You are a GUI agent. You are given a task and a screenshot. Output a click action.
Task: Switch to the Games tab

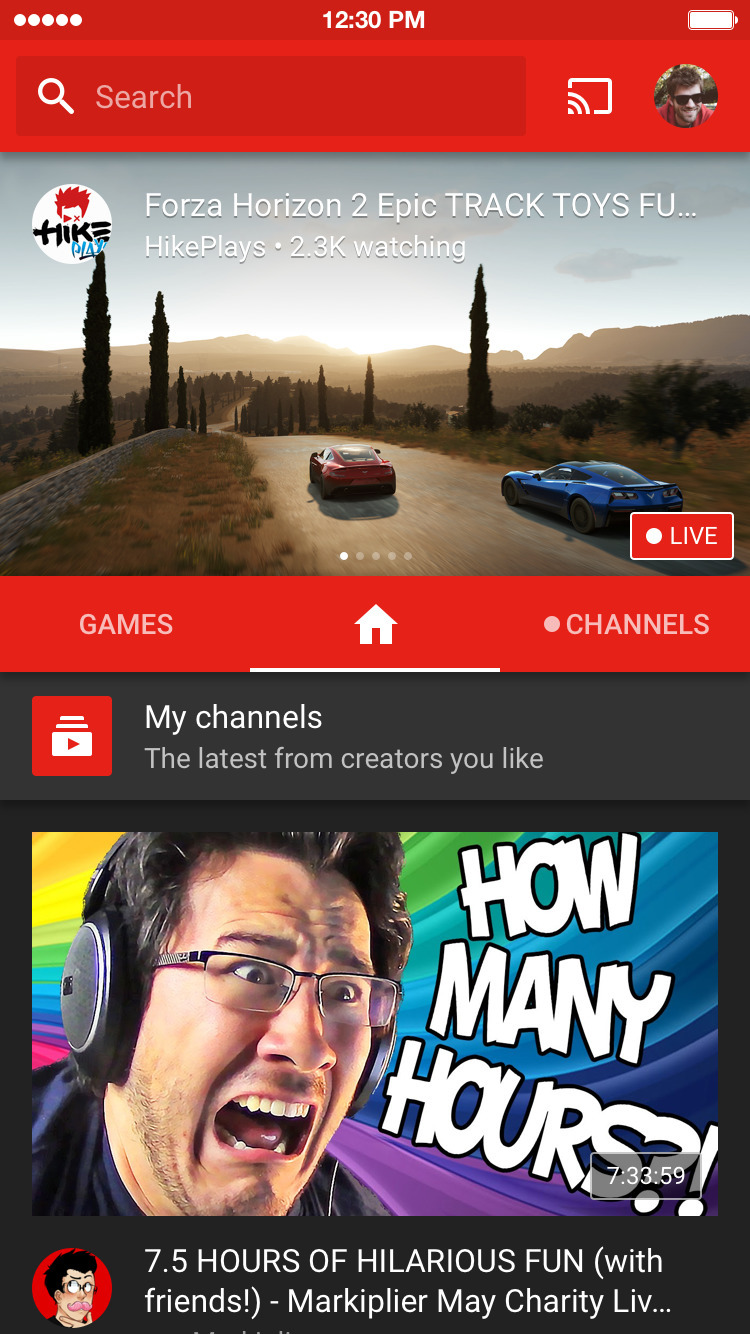126,624
